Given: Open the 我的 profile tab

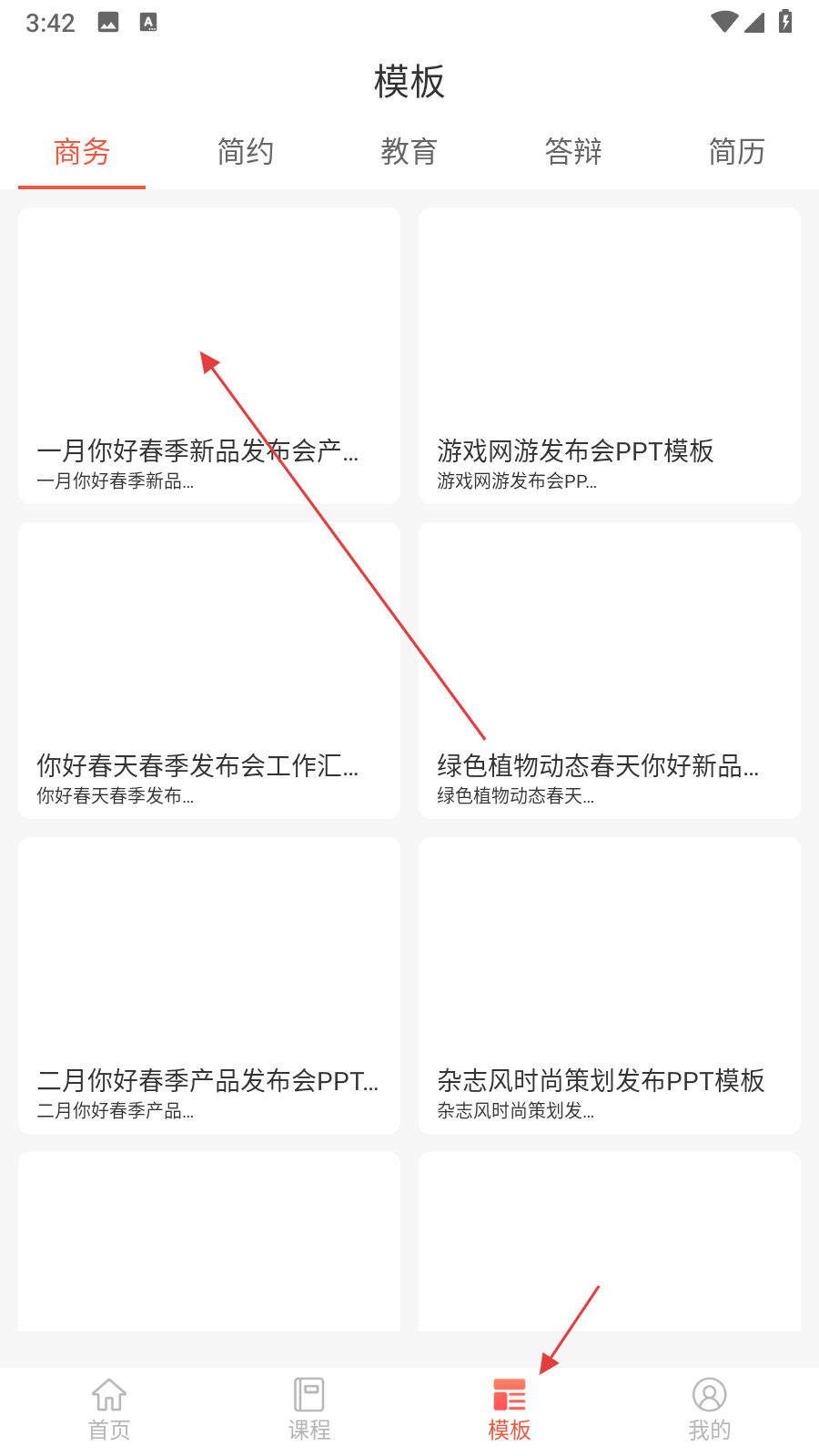Looking at the screenshot, I should (710, 1409).
